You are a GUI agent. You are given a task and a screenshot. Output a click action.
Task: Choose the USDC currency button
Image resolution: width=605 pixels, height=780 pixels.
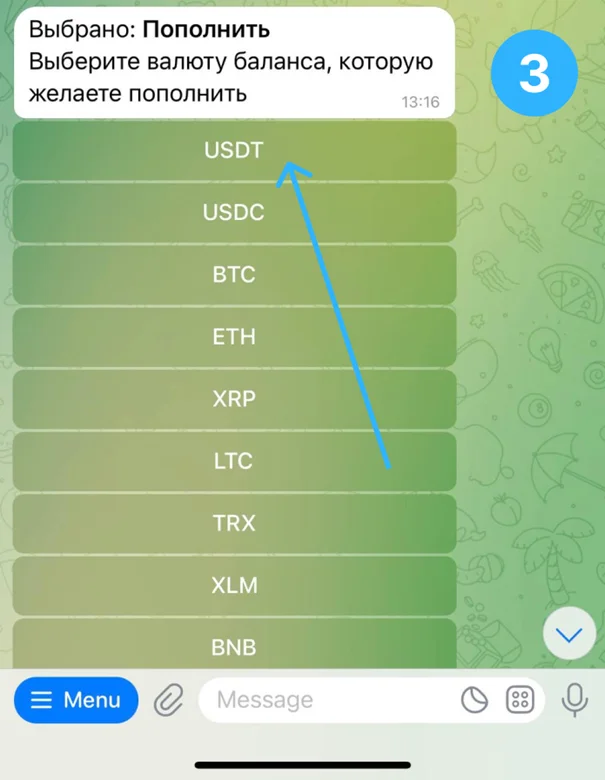[234, 213]
